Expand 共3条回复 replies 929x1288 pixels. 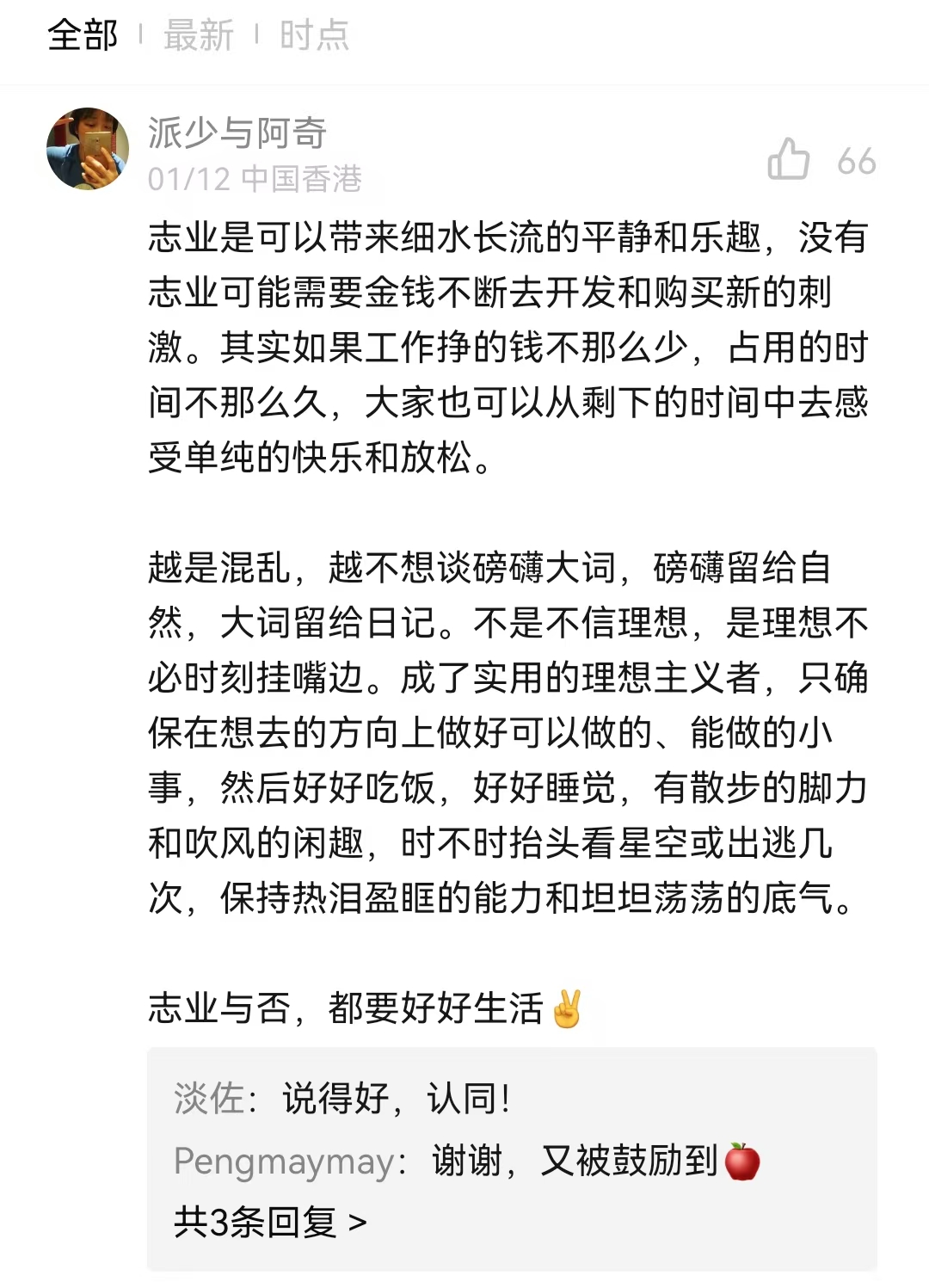click(270, 1222)
